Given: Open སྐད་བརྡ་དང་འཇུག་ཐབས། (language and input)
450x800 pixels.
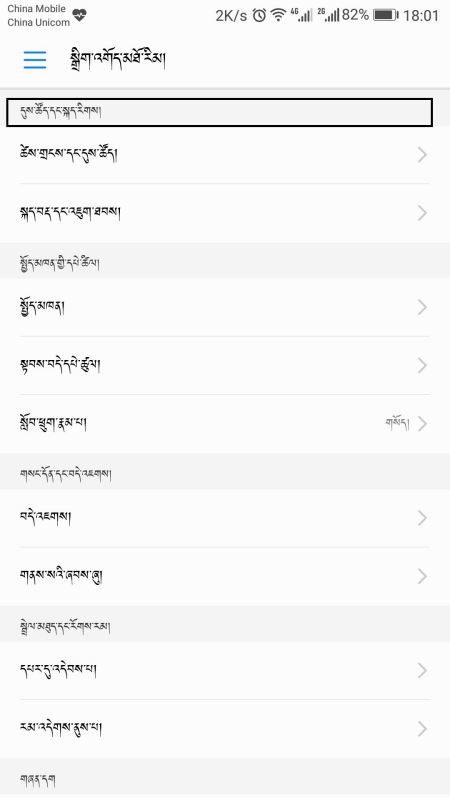Looking at the screenshot, I should click(225, 213).
